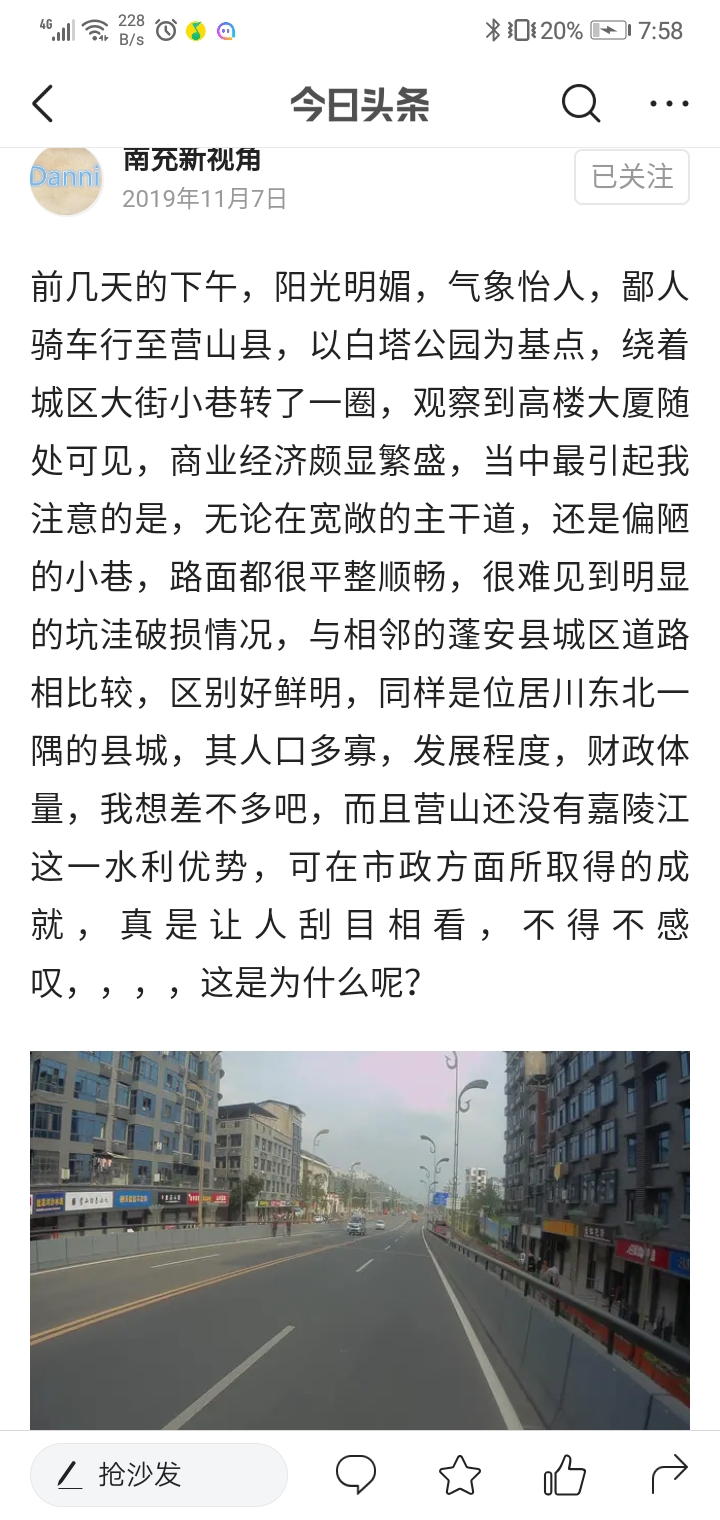Open the street photo in the article
Viewport: 720px width, 1520px height.
coord(360,1240)
